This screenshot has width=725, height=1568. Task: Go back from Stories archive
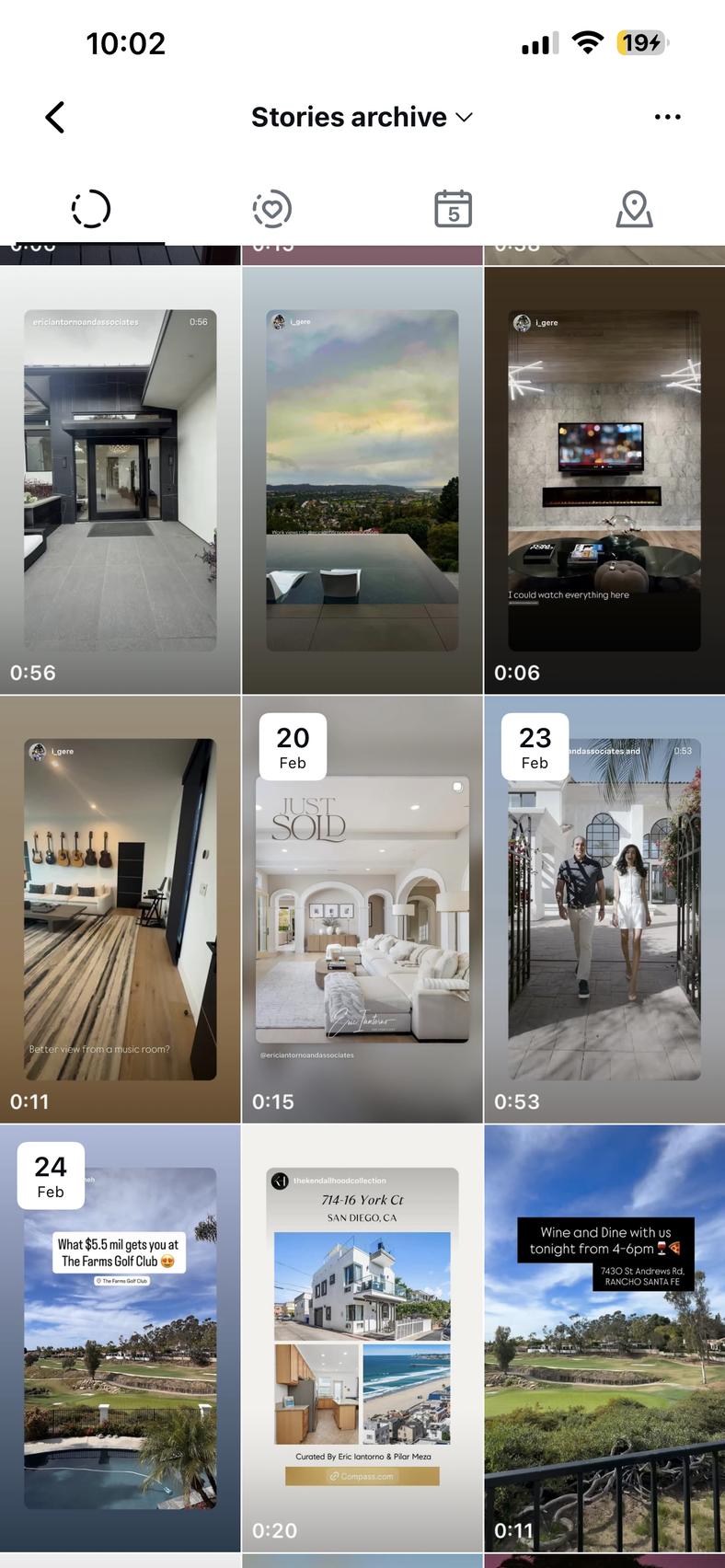pos(55,118)
